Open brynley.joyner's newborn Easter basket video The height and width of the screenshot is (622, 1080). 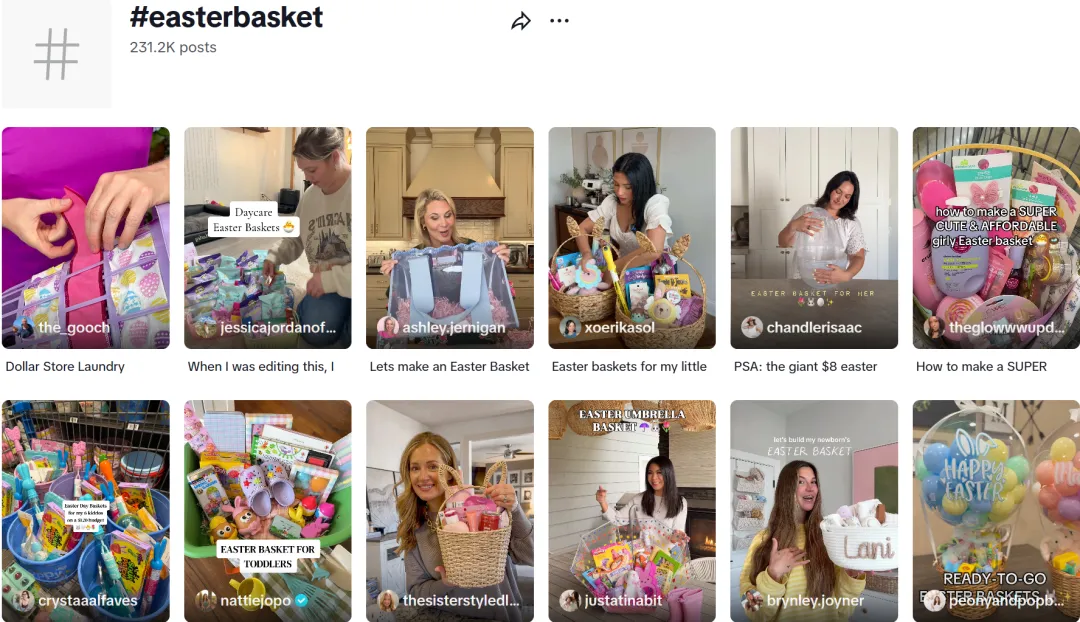point(814,510)
